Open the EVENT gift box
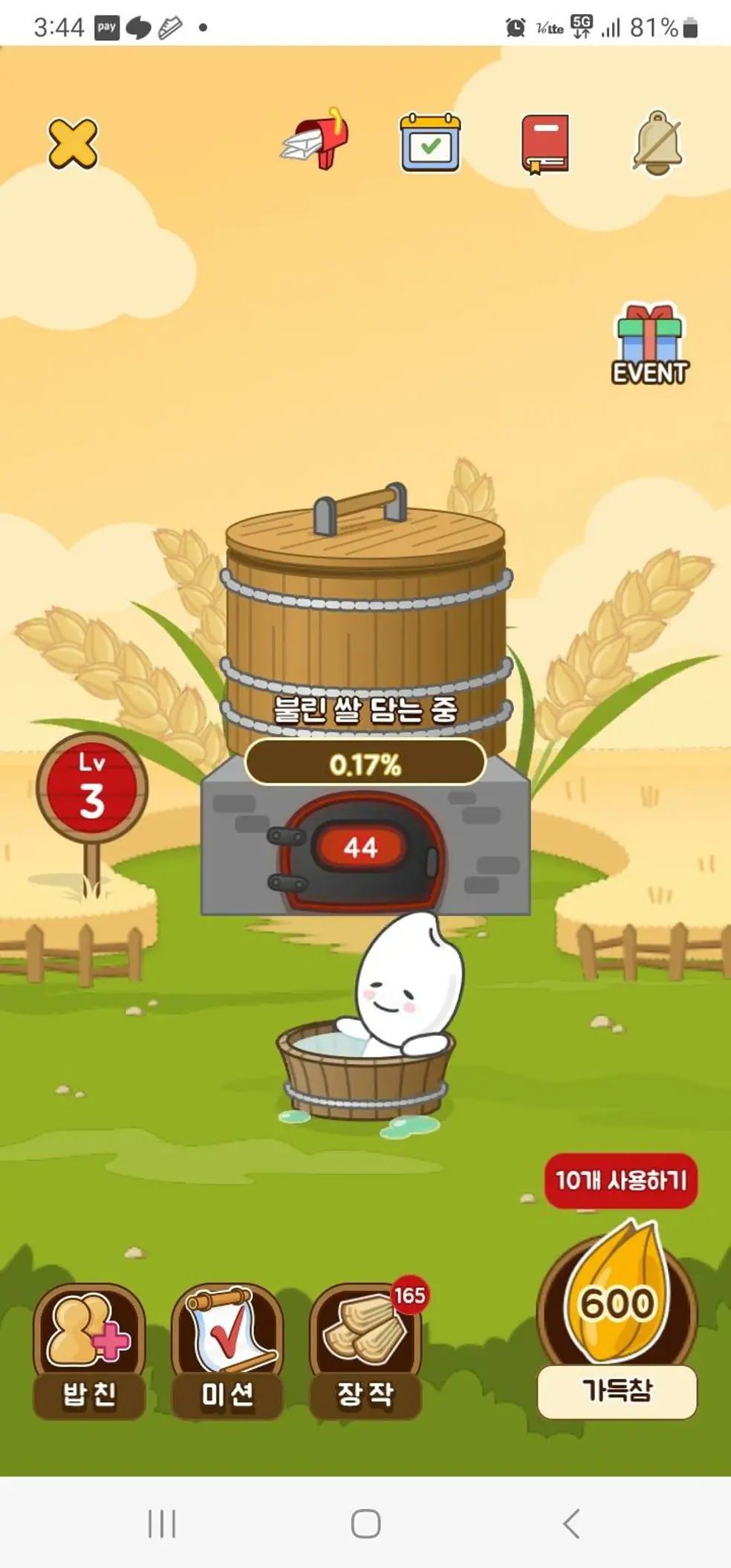The image size is (731, 1568). pyautogui.click(x=650, y=346)
